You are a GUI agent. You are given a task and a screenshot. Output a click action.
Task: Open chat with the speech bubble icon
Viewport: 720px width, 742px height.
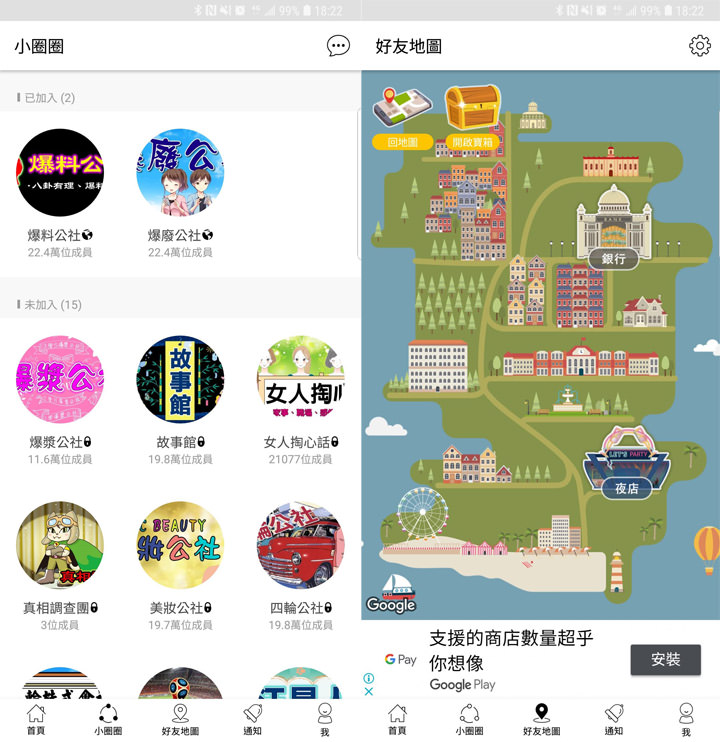pyautogui.click(x=338, y=46)
